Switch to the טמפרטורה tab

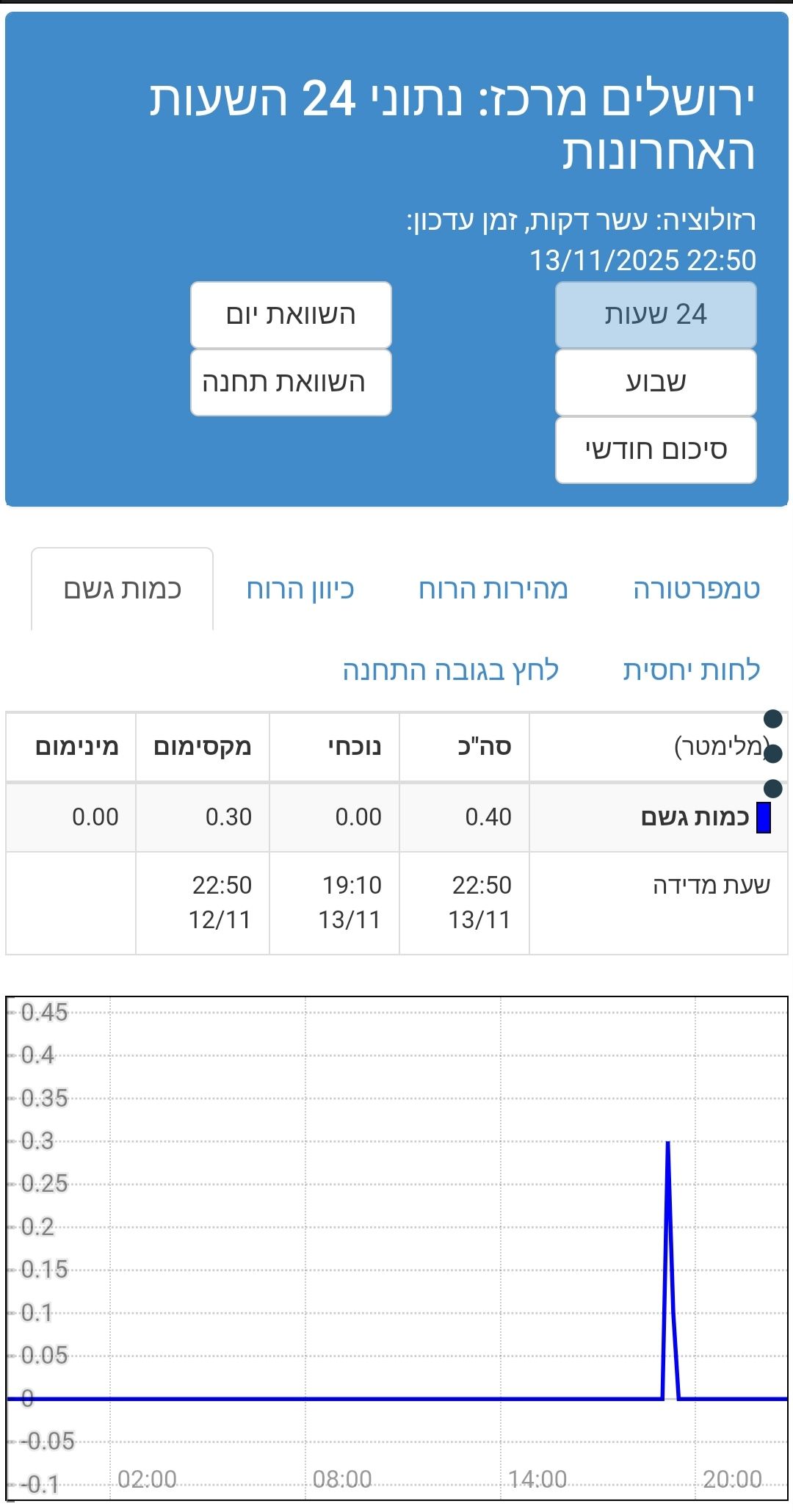696,589
